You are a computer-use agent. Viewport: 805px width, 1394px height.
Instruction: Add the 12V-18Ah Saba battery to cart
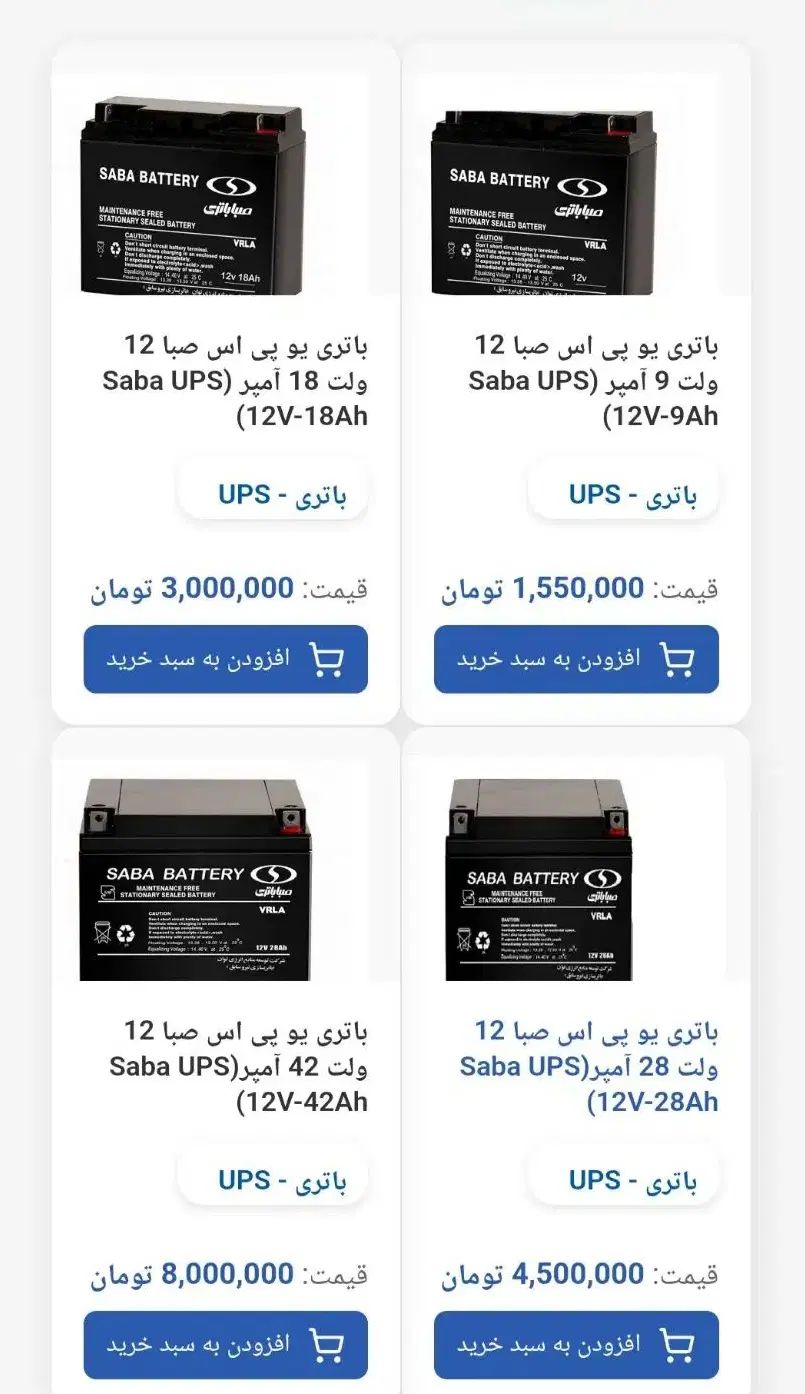pyautogui.click(x=225, y=659)
